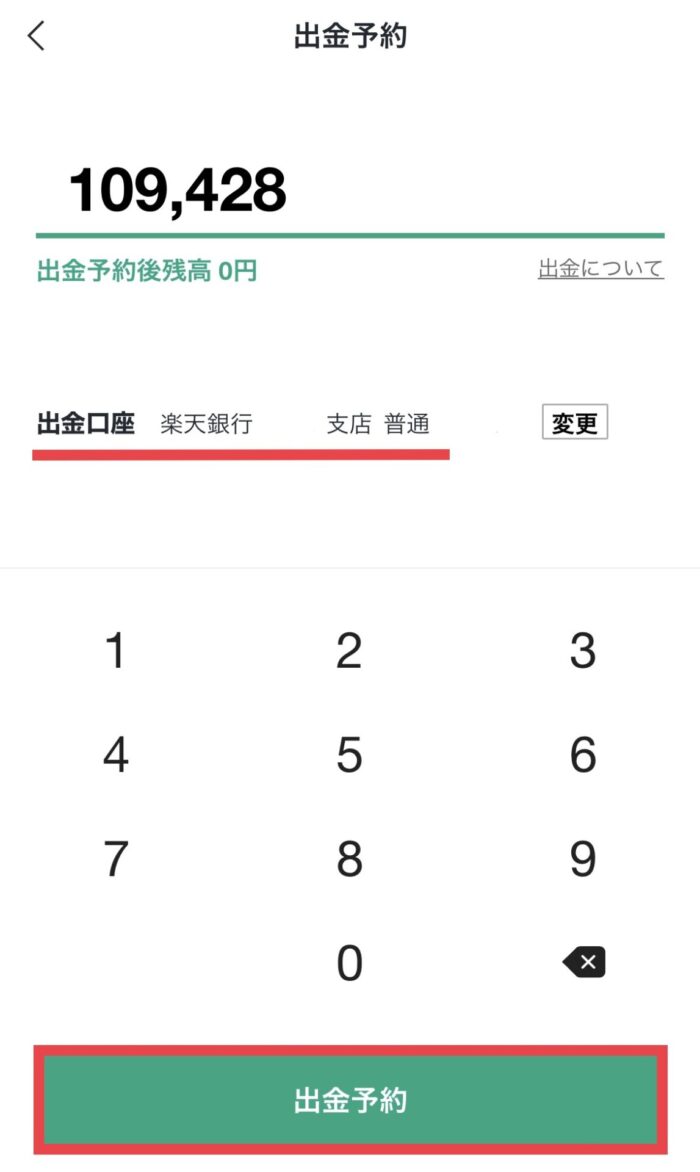Enter digit 1 on the keypad
This screenshot has width=700, height=1172.
(x=115, y=650)
